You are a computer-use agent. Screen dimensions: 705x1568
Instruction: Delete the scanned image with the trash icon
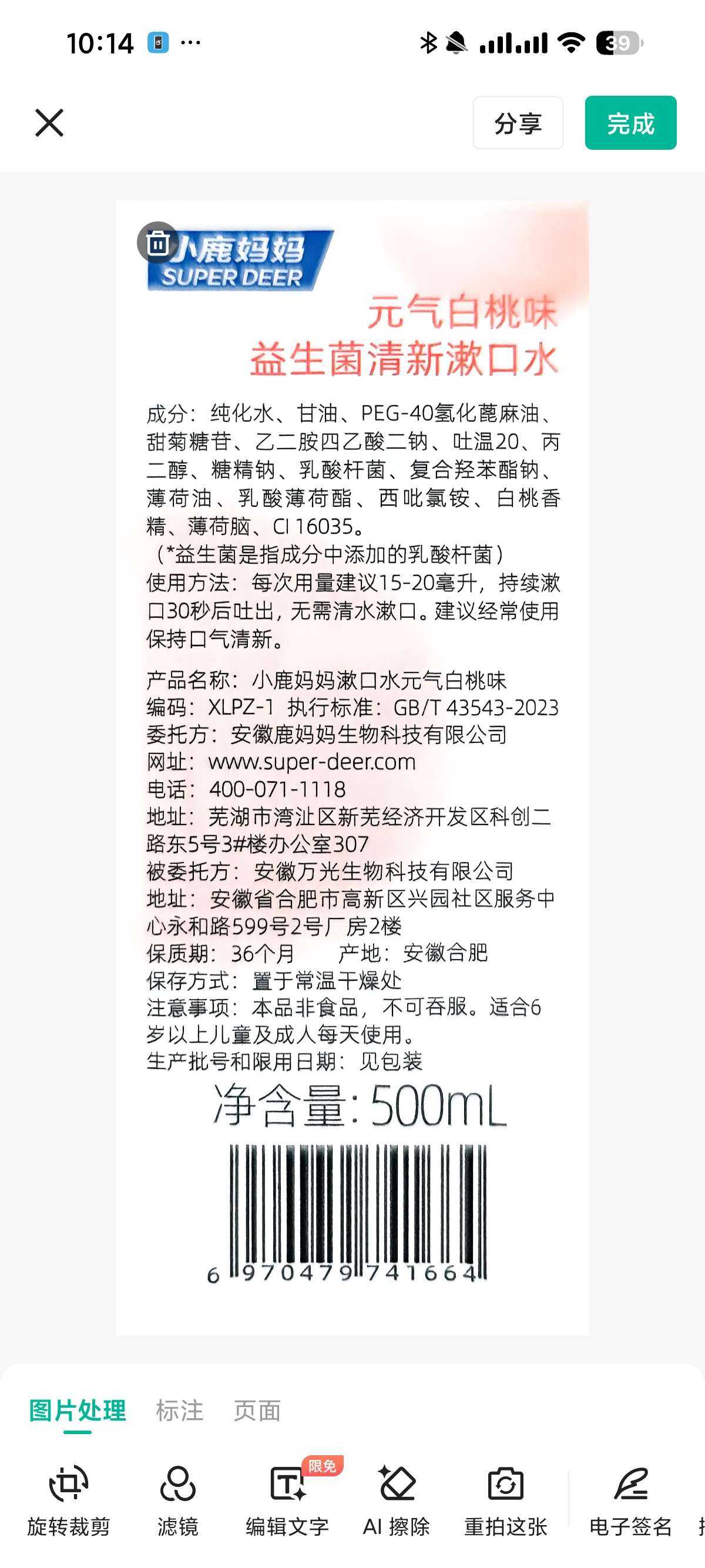click(158, 243)
